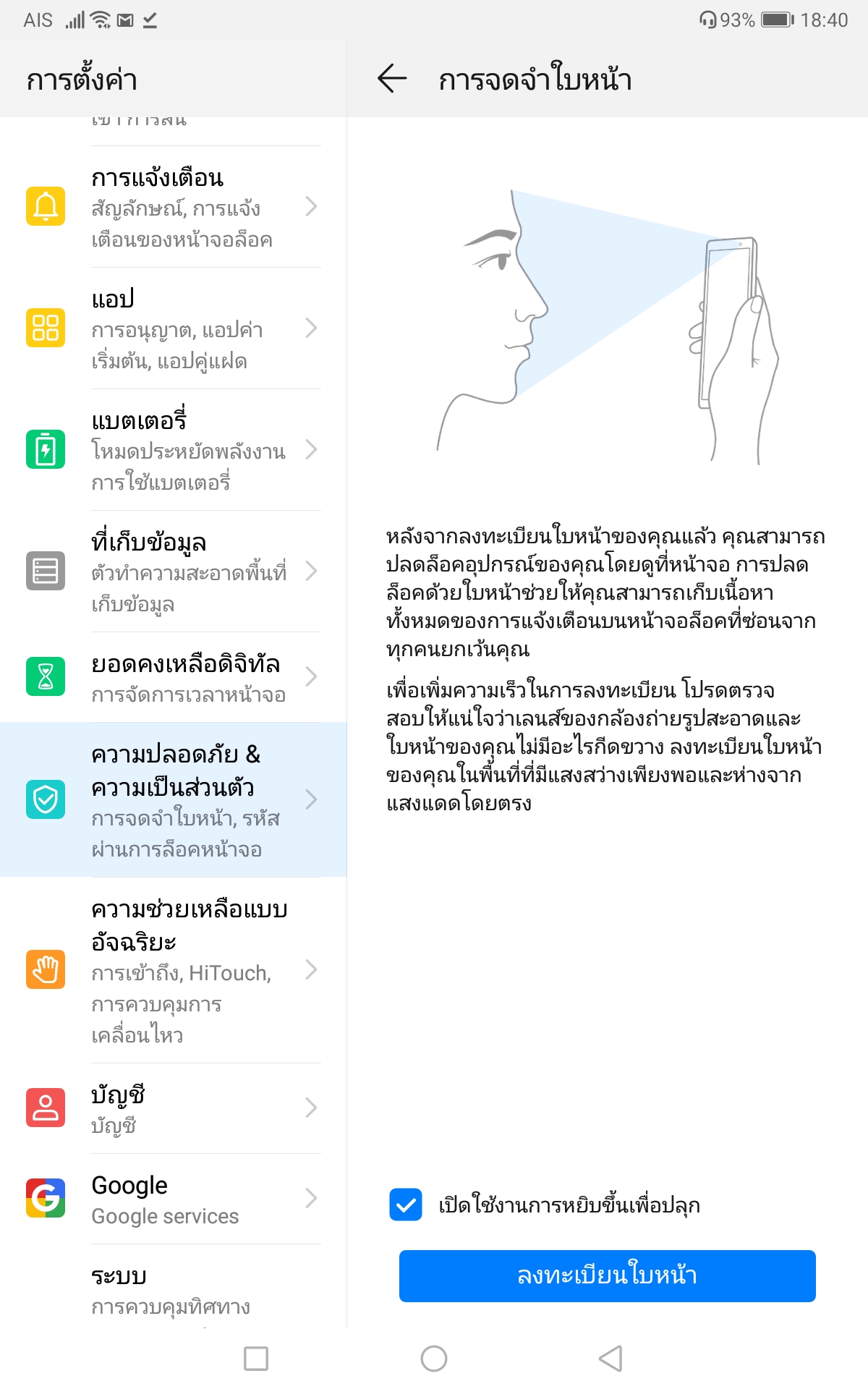Open แบตเตอรี่ settings
Viewport: 868px width, 1389px height.
174,450
